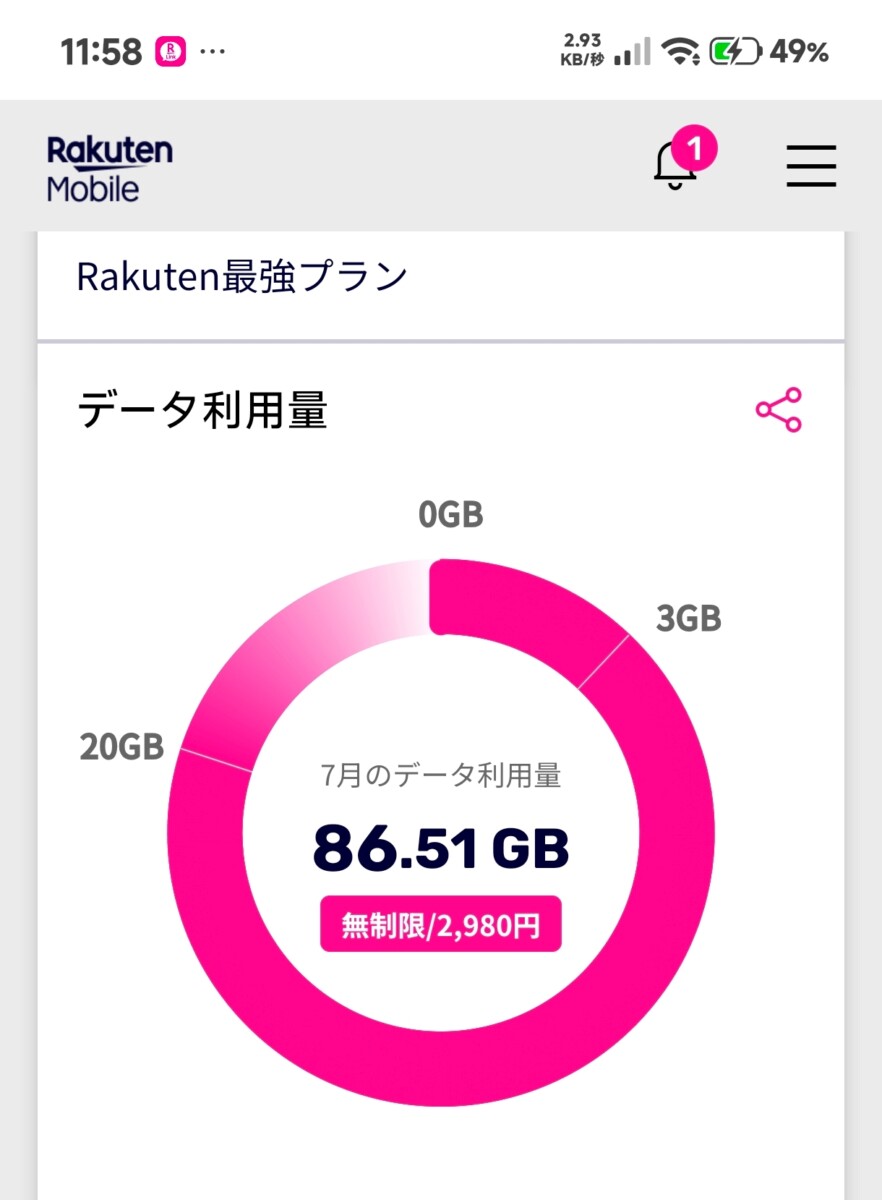The height and width of the screenshot is (1200, 882).
Task: Tap the Rakuten Mobile logo
Action: (x=110, y=168)
